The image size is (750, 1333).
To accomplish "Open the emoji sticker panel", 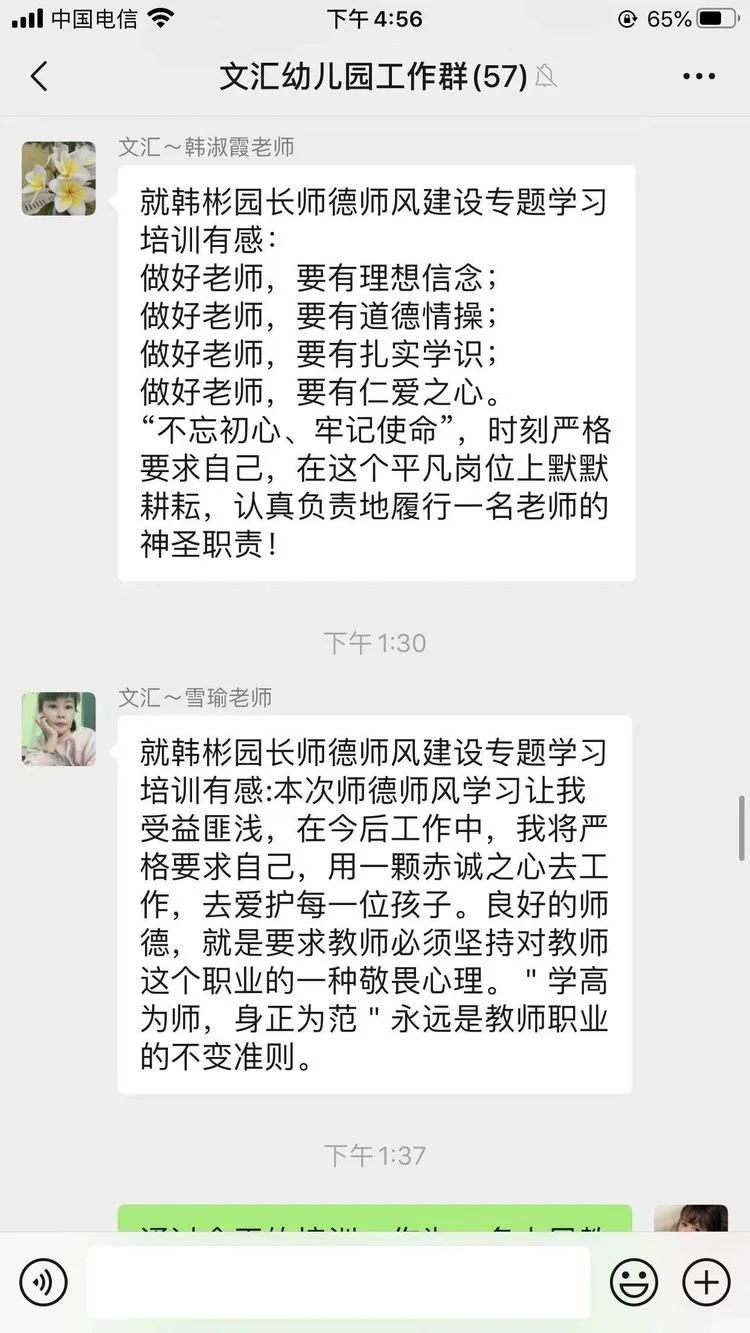I will (x=634, y=1281).
